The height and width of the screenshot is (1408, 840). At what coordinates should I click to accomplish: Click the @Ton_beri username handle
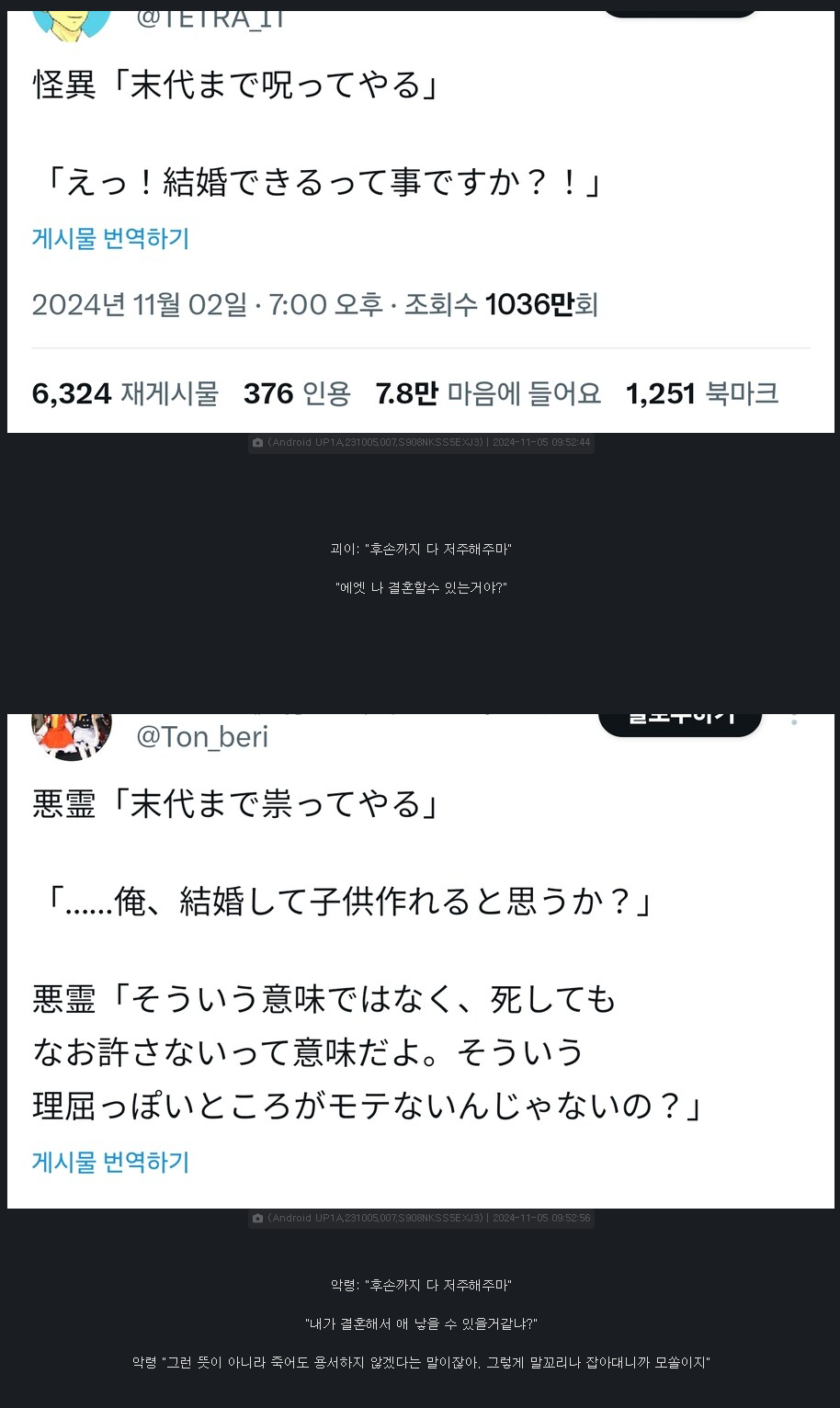(203, 735)
